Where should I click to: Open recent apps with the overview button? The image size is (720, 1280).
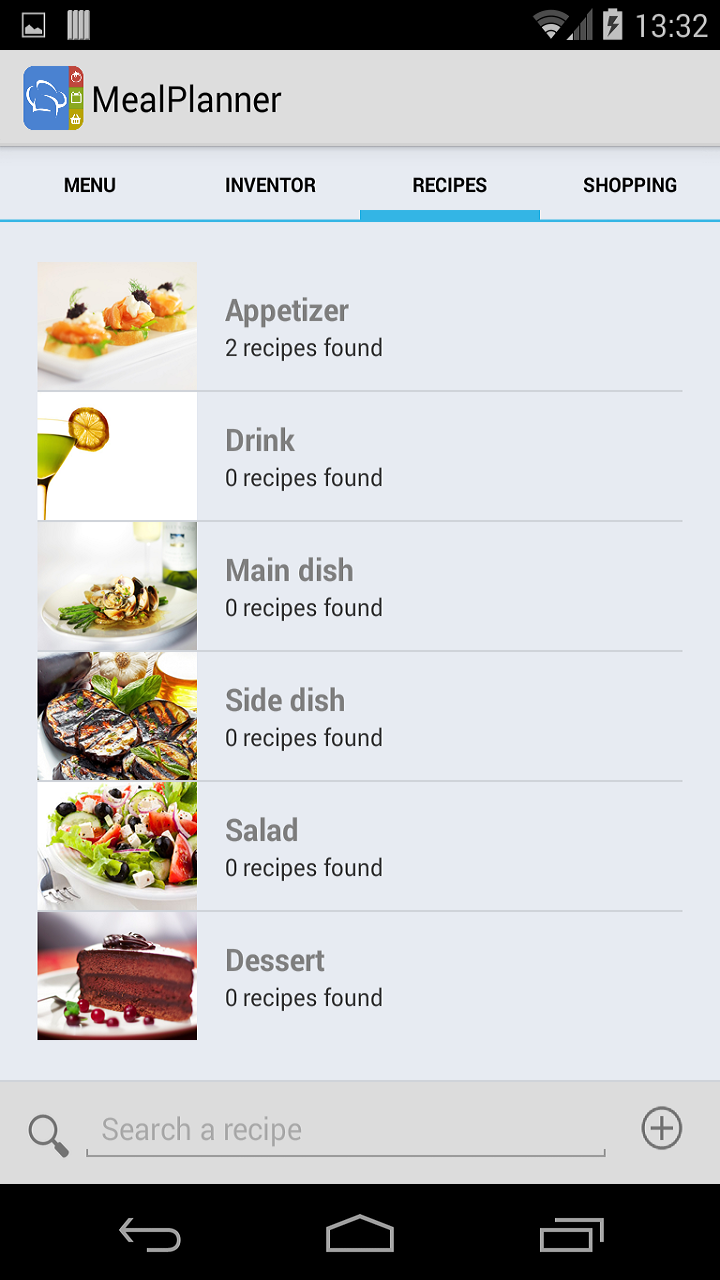point(570,1232)
